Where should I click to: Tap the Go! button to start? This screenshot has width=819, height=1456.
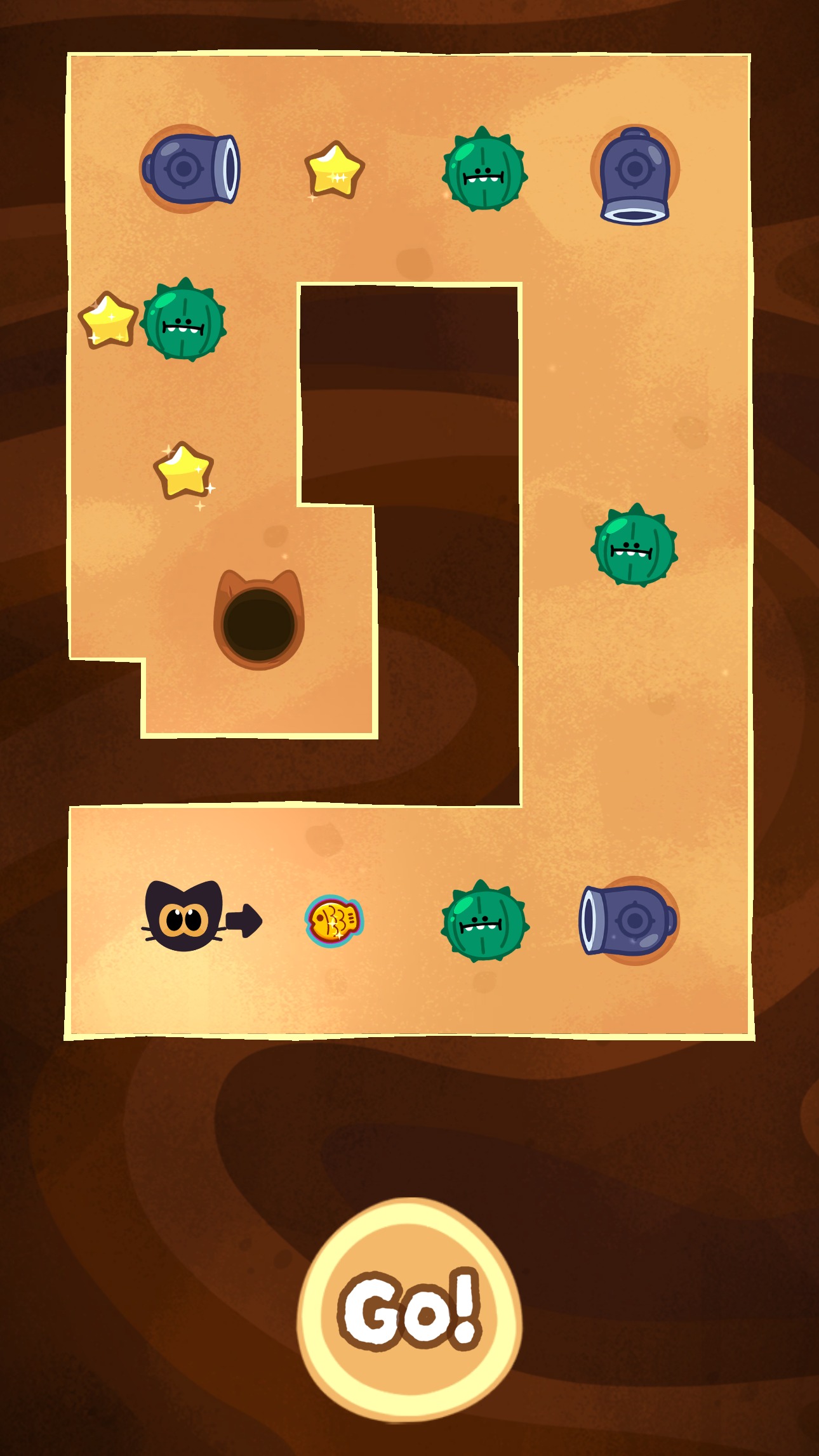pyautogui.click(x=409, y=1309)
